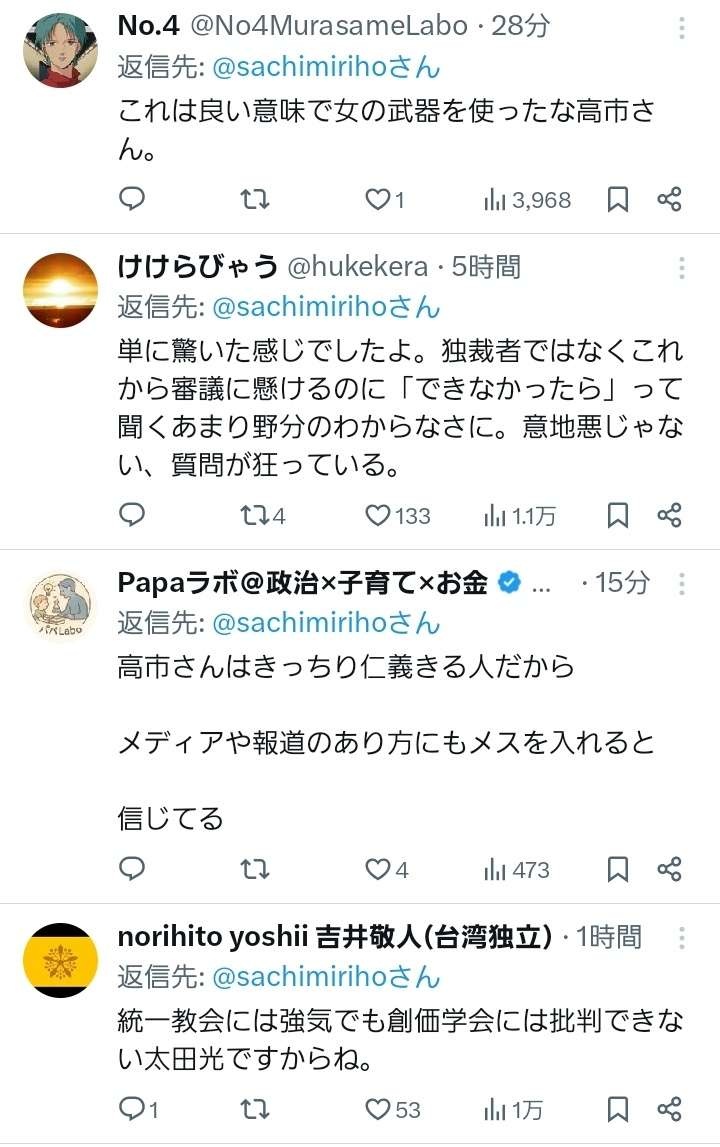Reply to Papaラボ's comment
Viewport: 720px width, 1147px height.
[x=132, y=869]
